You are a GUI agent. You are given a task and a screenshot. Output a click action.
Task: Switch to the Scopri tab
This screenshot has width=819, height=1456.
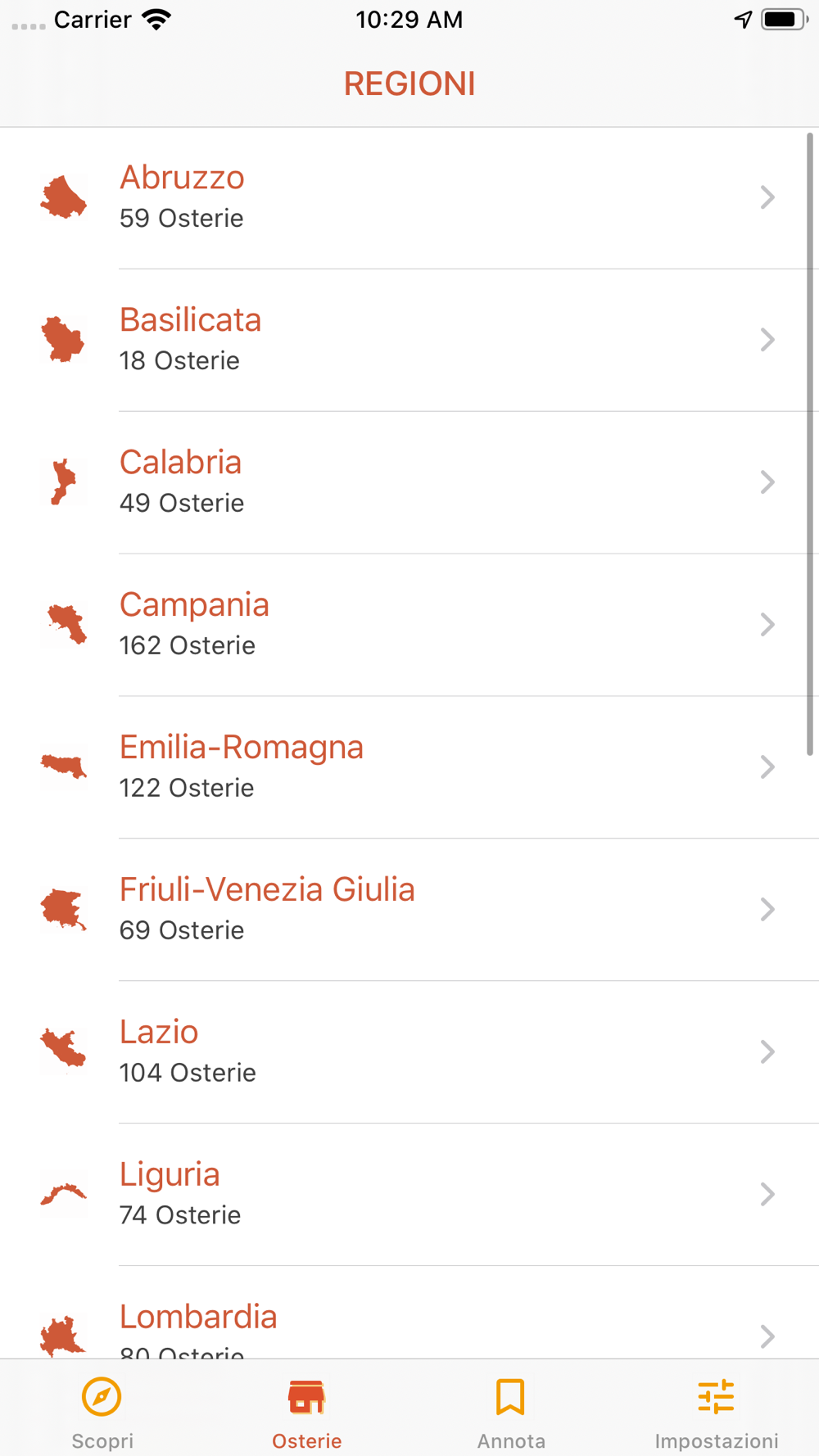102,1413
